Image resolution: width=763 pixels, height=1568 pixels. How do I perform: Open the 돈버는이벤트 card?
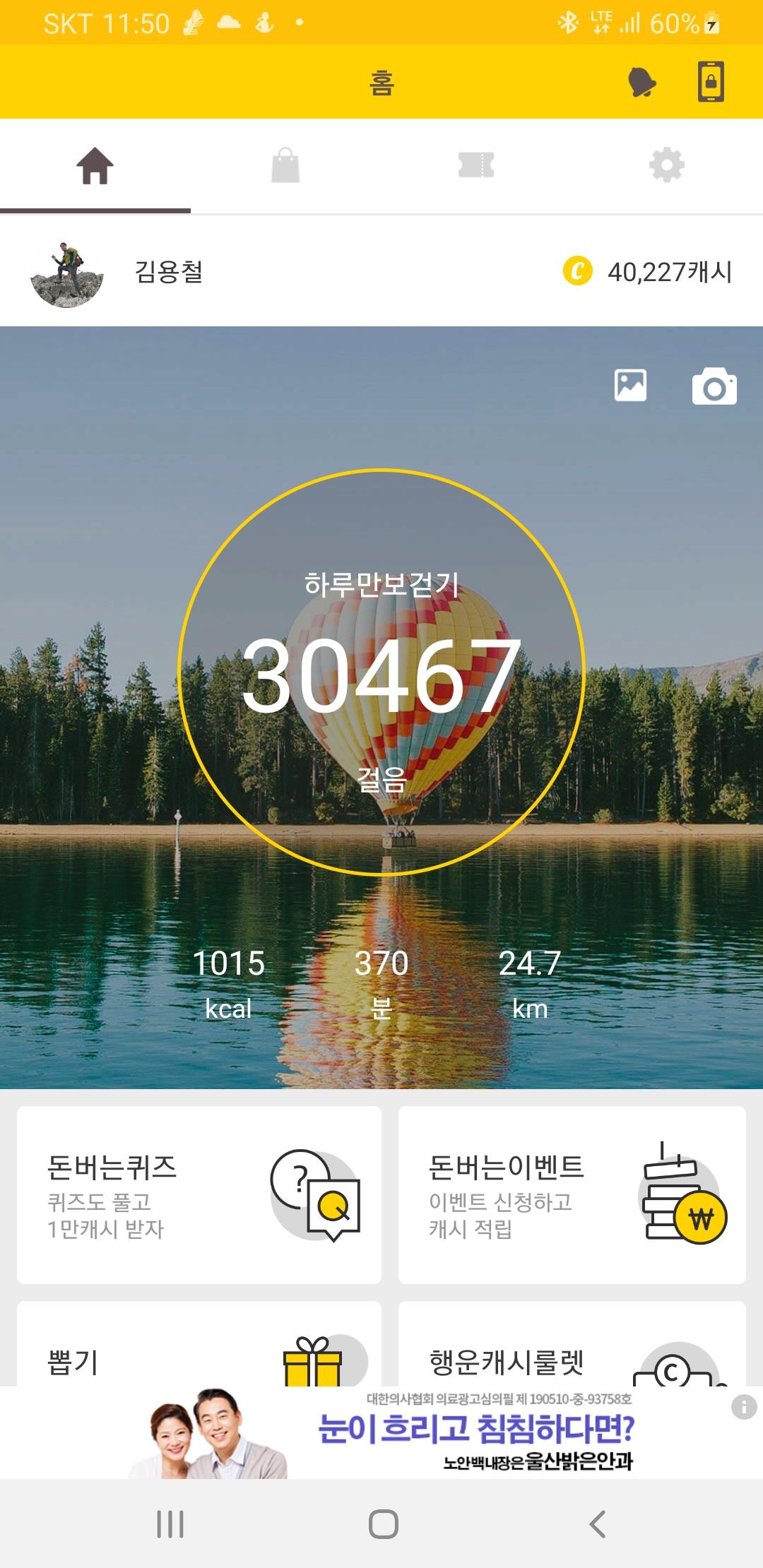point(572,1195)
